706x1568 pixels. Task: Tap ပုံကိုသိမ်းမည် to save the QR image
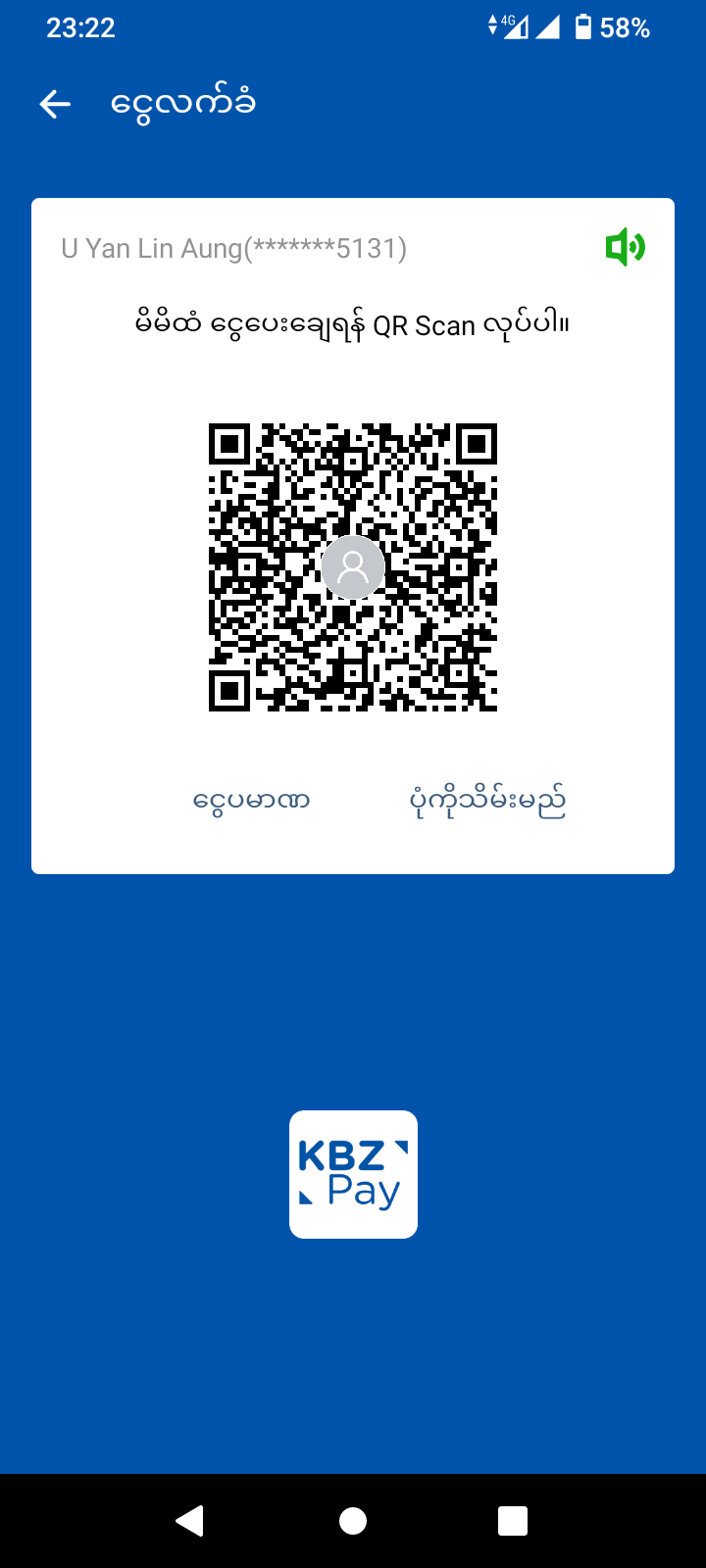click(x=487, y=801)
